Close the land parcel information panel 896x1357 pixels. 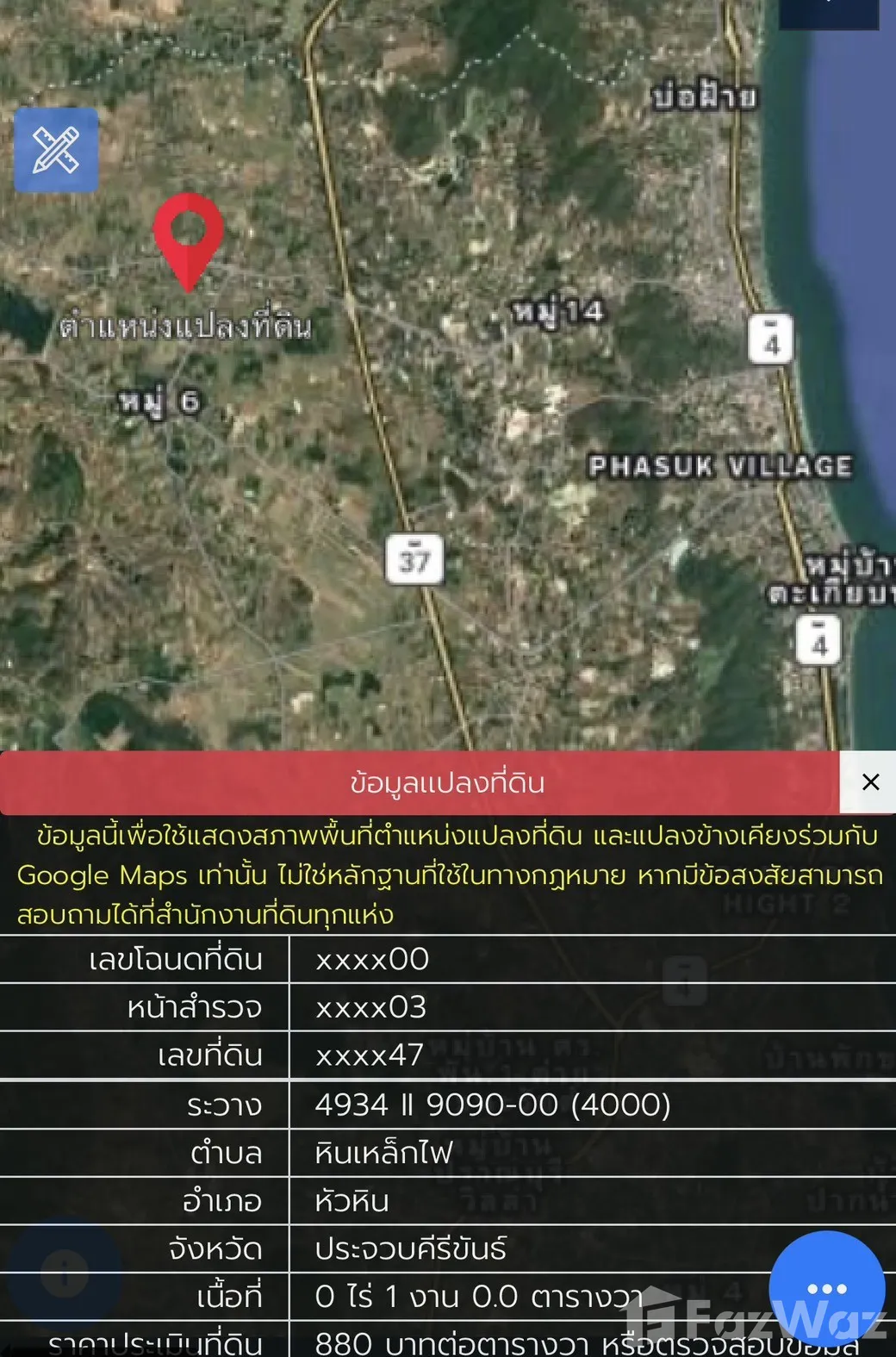(x=868, y=782)
